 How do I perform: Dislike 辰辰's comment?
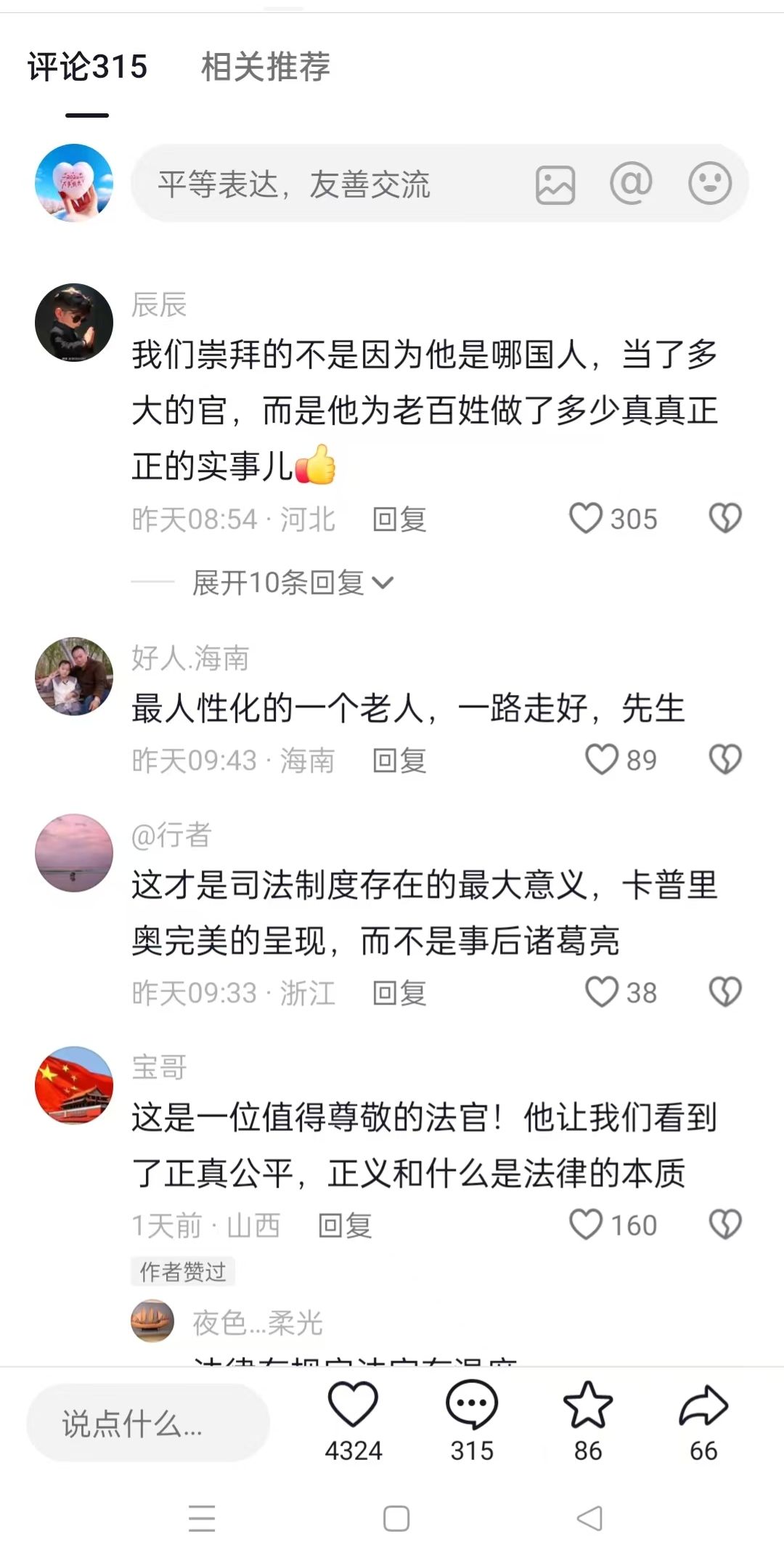(724, 519)
